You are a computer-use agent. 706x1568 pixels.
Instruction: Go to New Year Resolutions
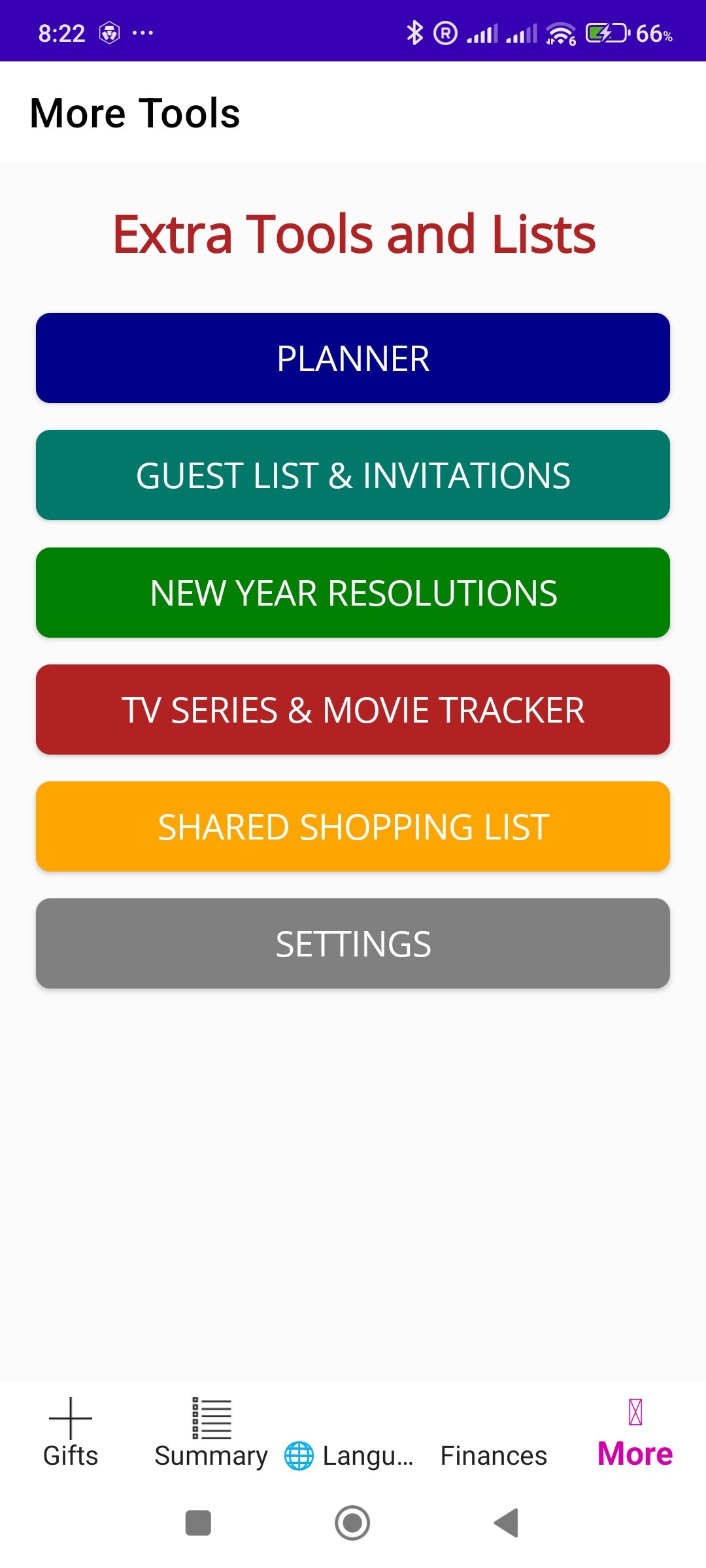pyautogui.click(x=353, y=593)
